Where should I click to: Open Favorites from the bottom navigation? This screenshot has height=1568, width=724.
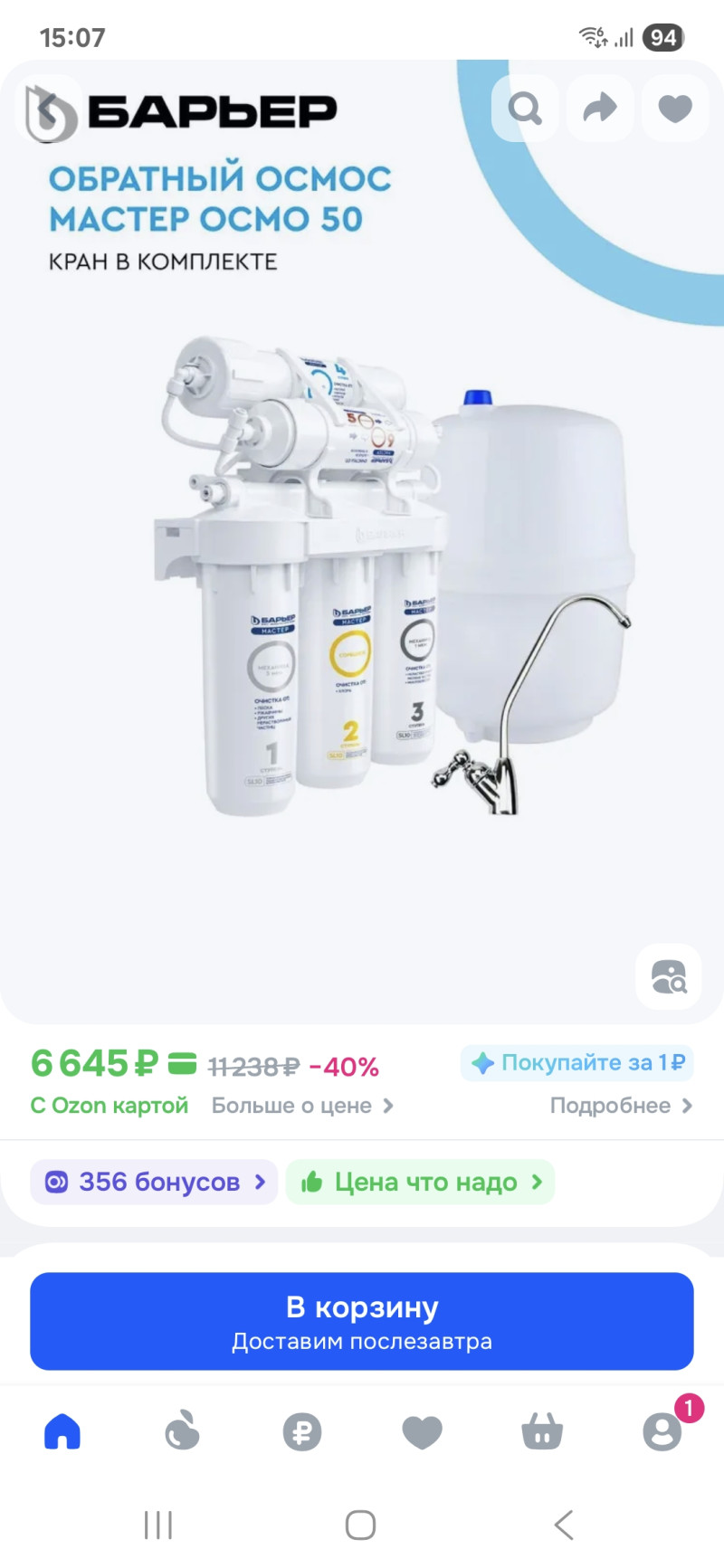tap(423, 1432)
